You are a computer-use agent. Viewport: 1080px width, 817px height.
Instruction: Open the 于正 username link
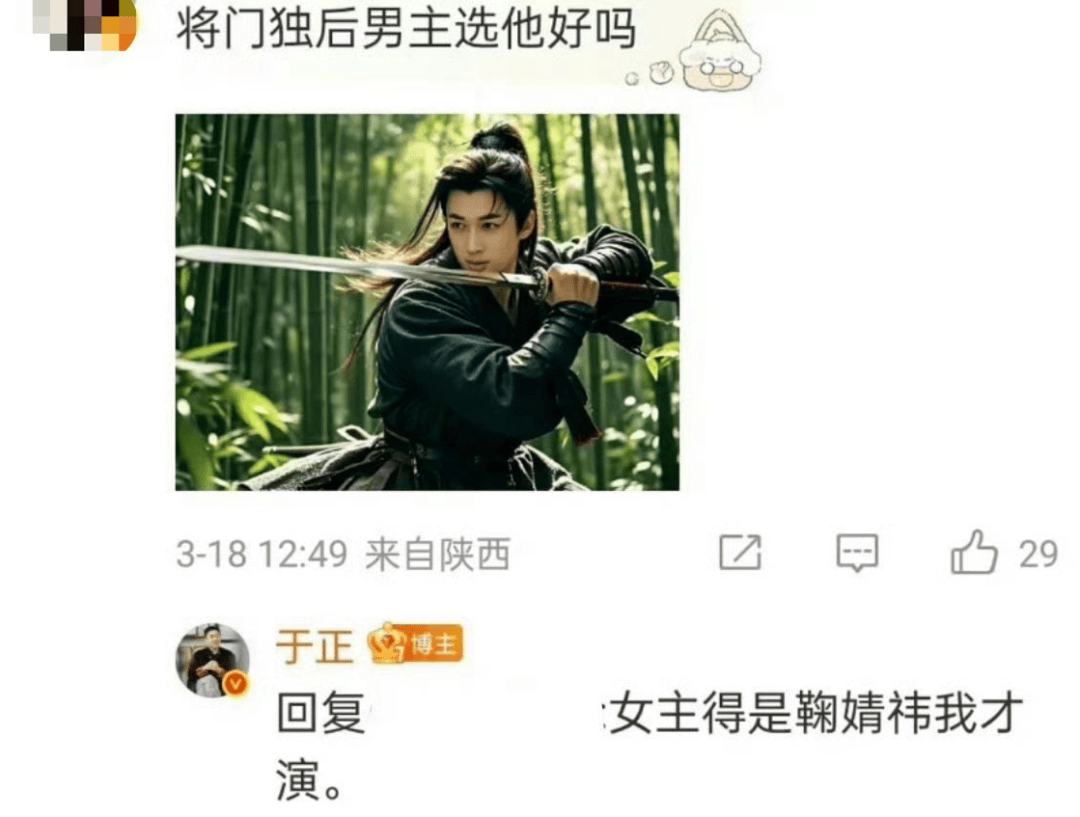(314, 647)
